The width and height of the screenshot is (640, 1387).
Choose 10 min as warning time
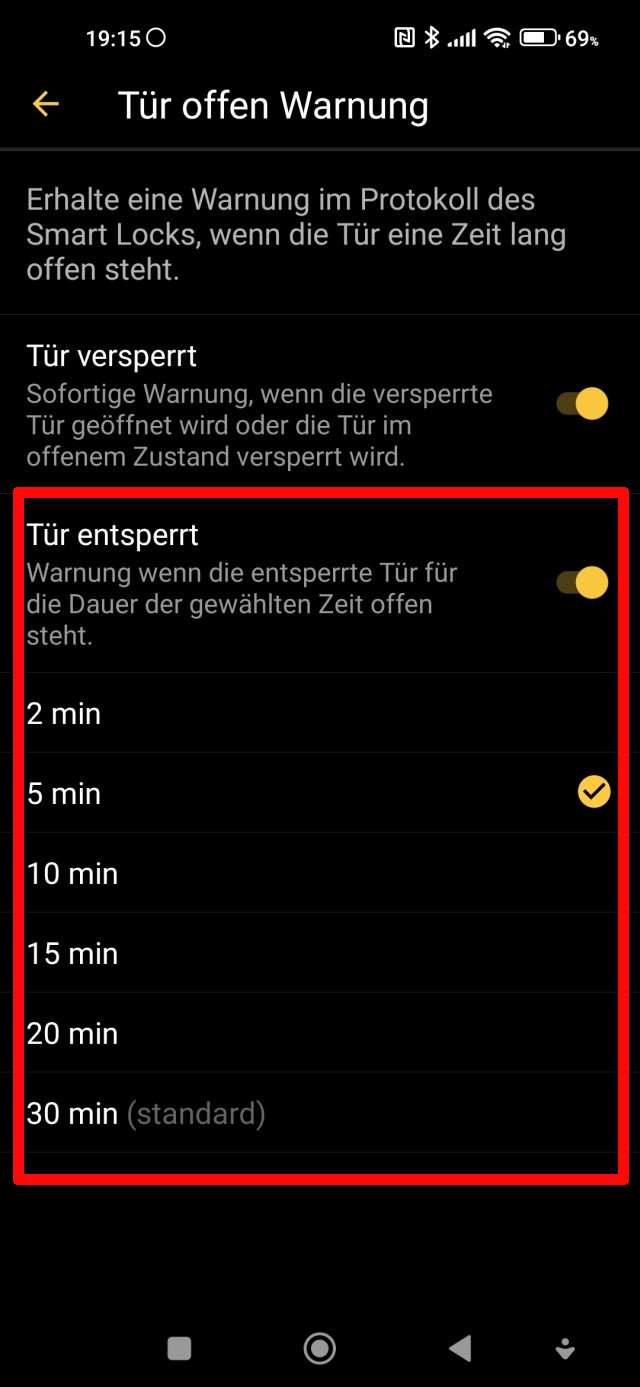coord(320,873)
